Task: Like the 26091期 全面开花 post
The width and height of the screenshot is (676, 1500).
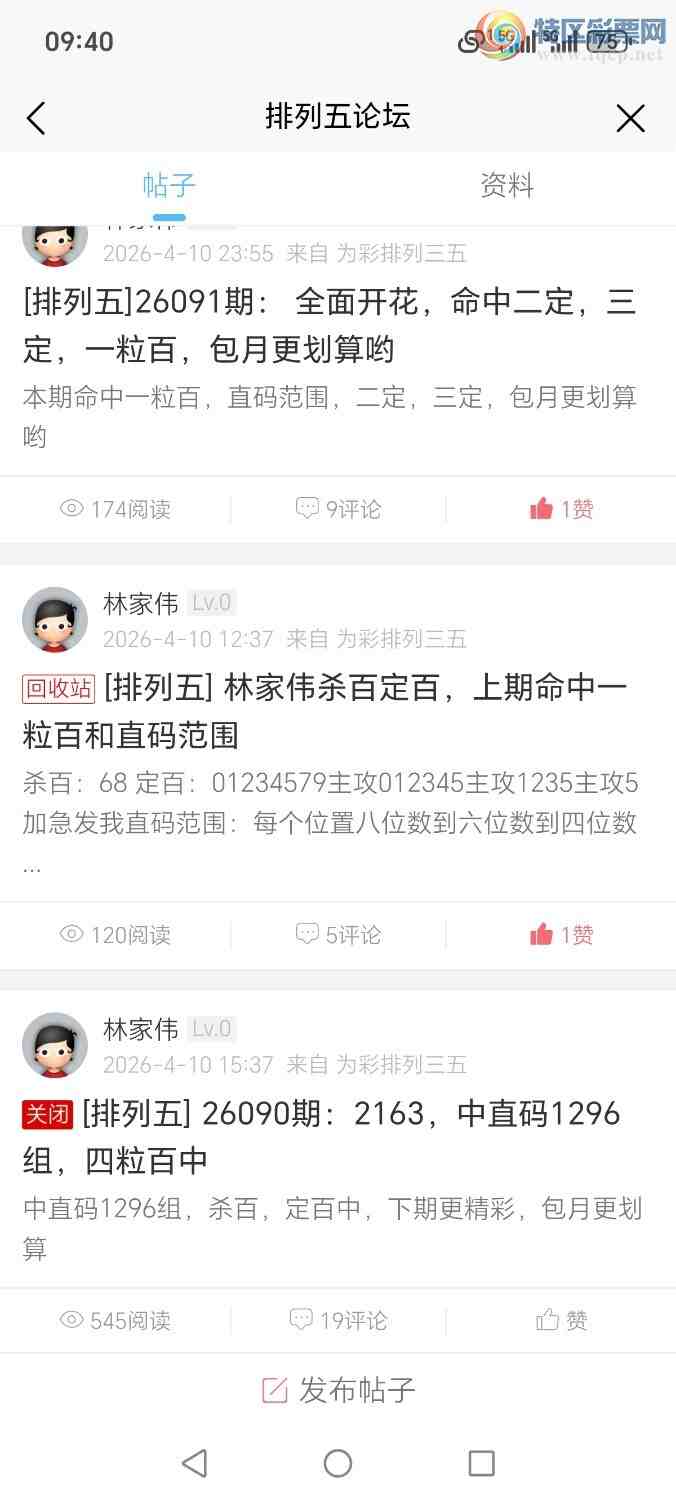Action: click(x=561, y=509)
